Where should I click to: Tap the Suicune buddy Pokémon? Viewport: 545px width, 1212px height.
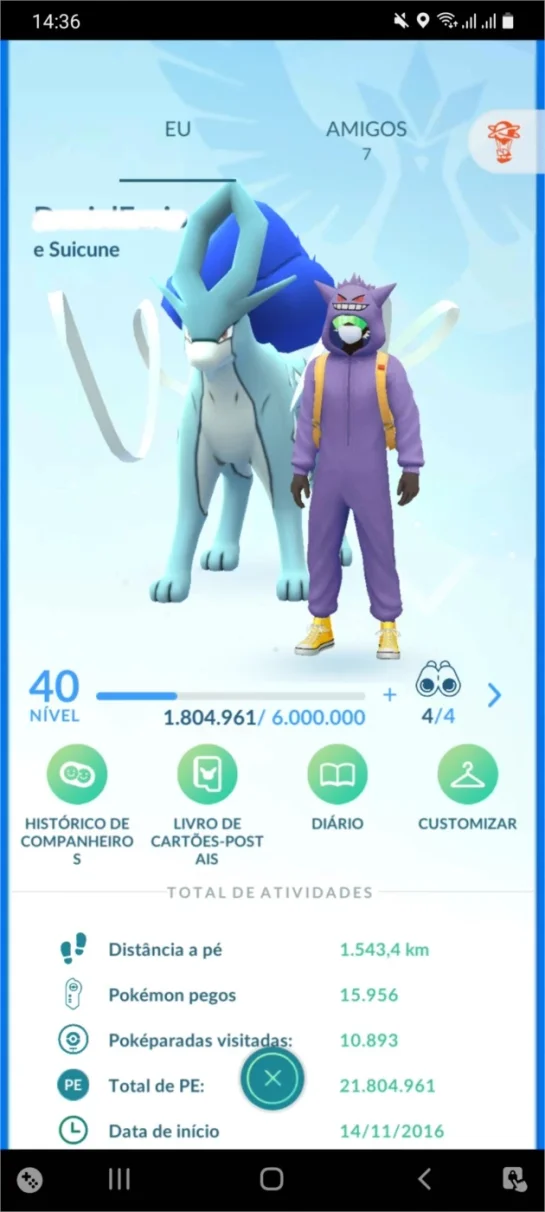coord(228,400)
